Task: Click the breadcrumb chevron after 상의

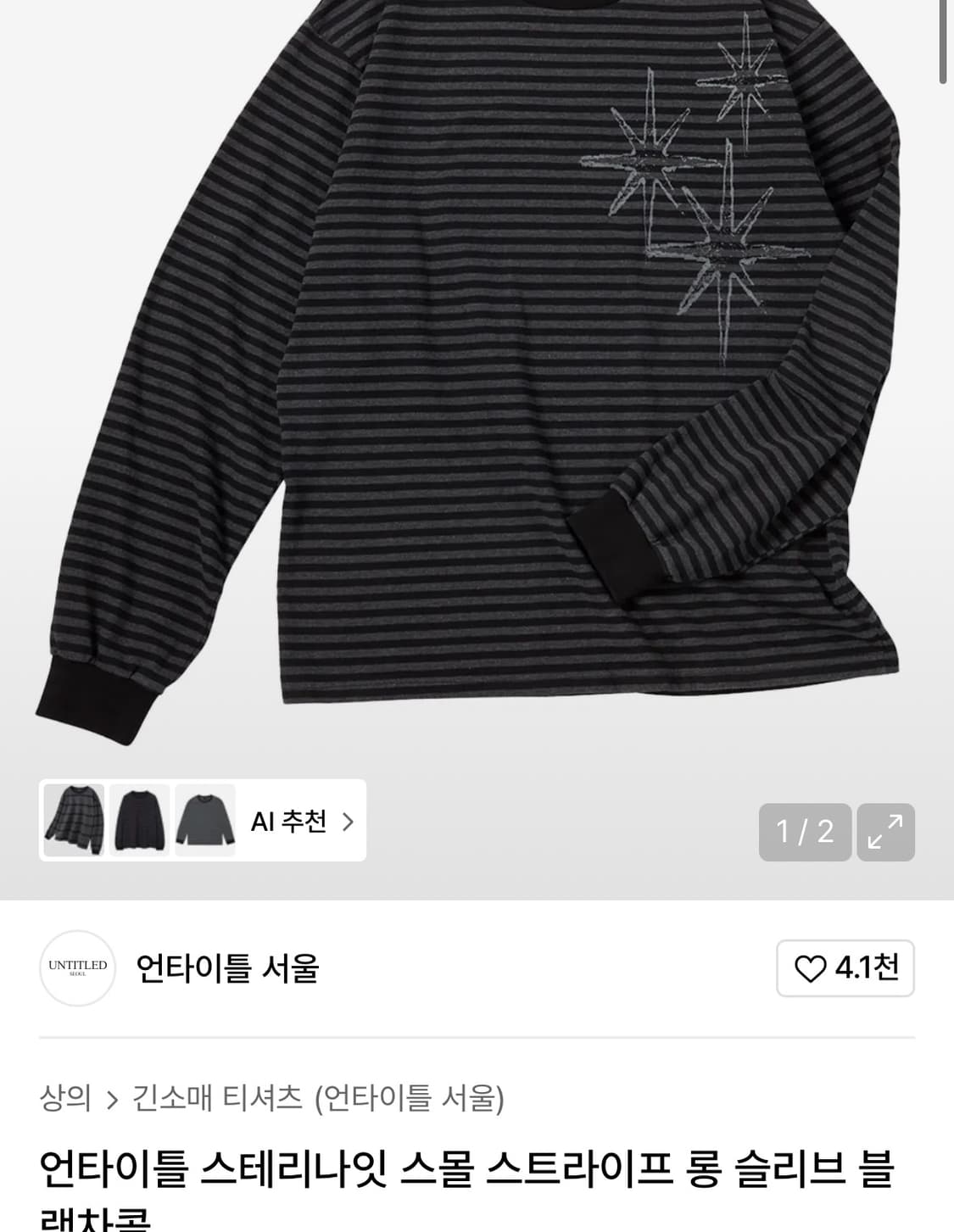Action: (111, 1097)
